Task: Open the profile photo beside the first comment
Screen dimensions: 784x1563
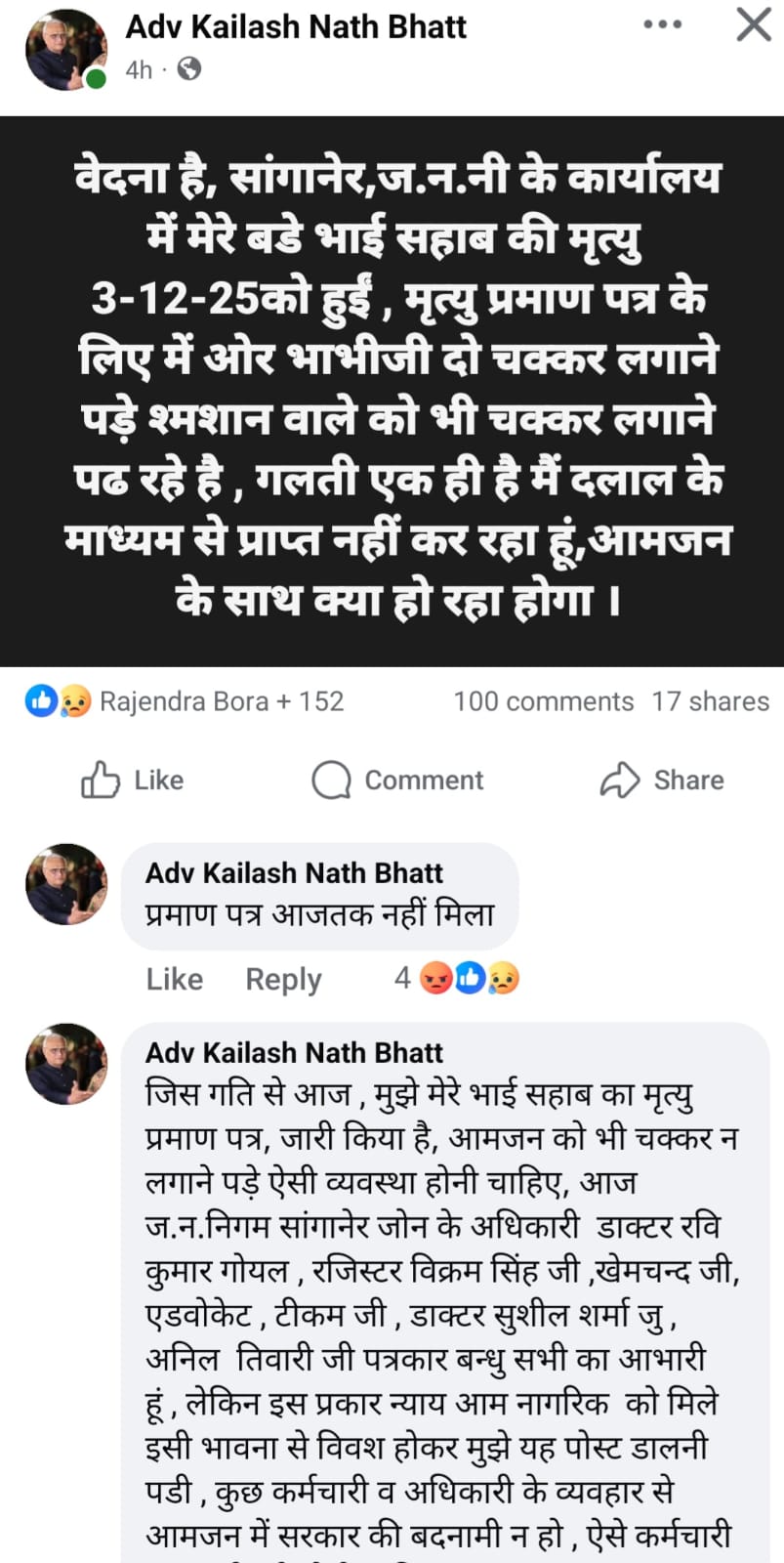Action: (64, 883)
